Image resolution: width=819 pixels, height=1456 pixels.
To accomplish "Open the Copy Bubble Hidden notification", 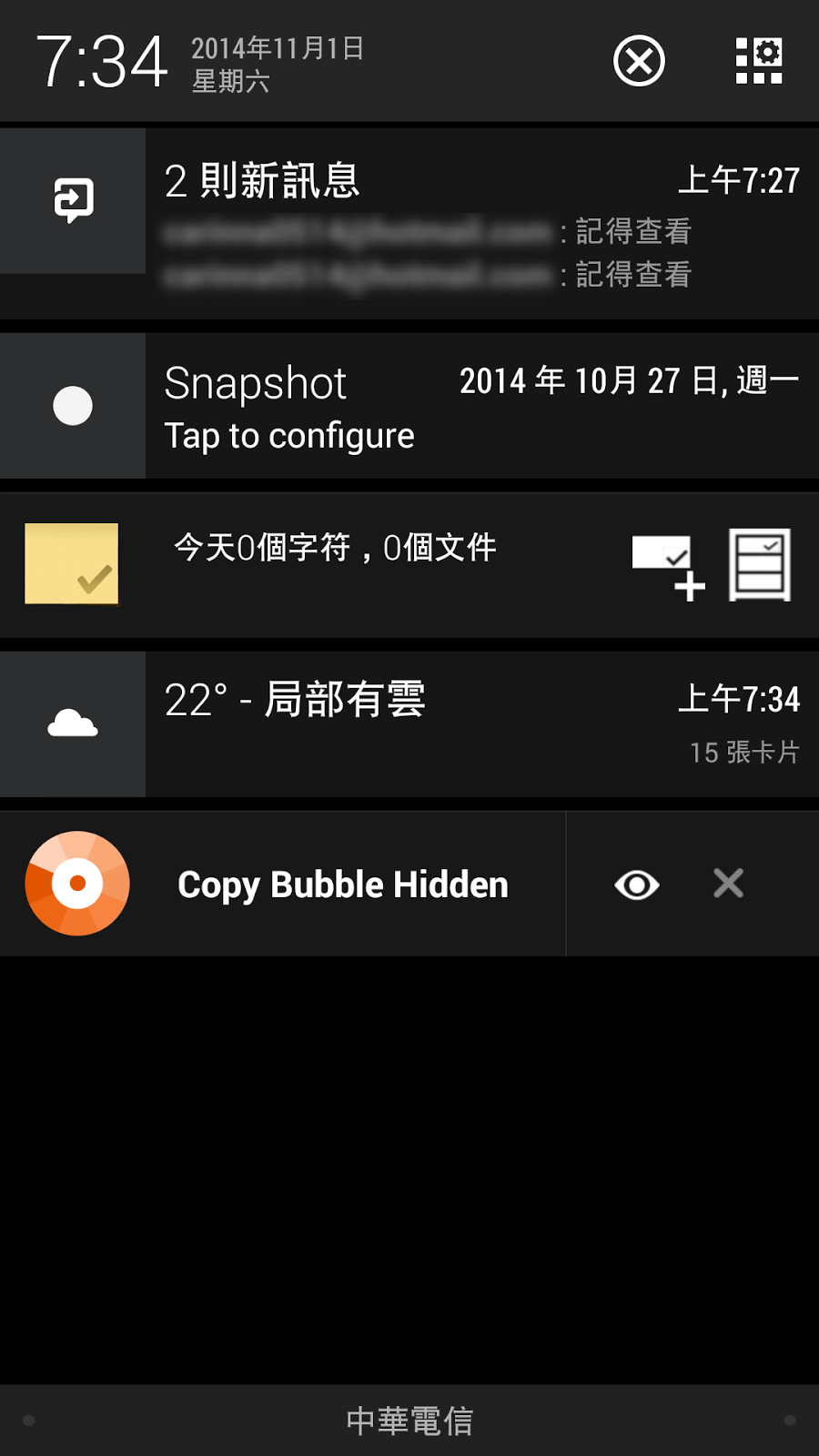I will (342, 885).
